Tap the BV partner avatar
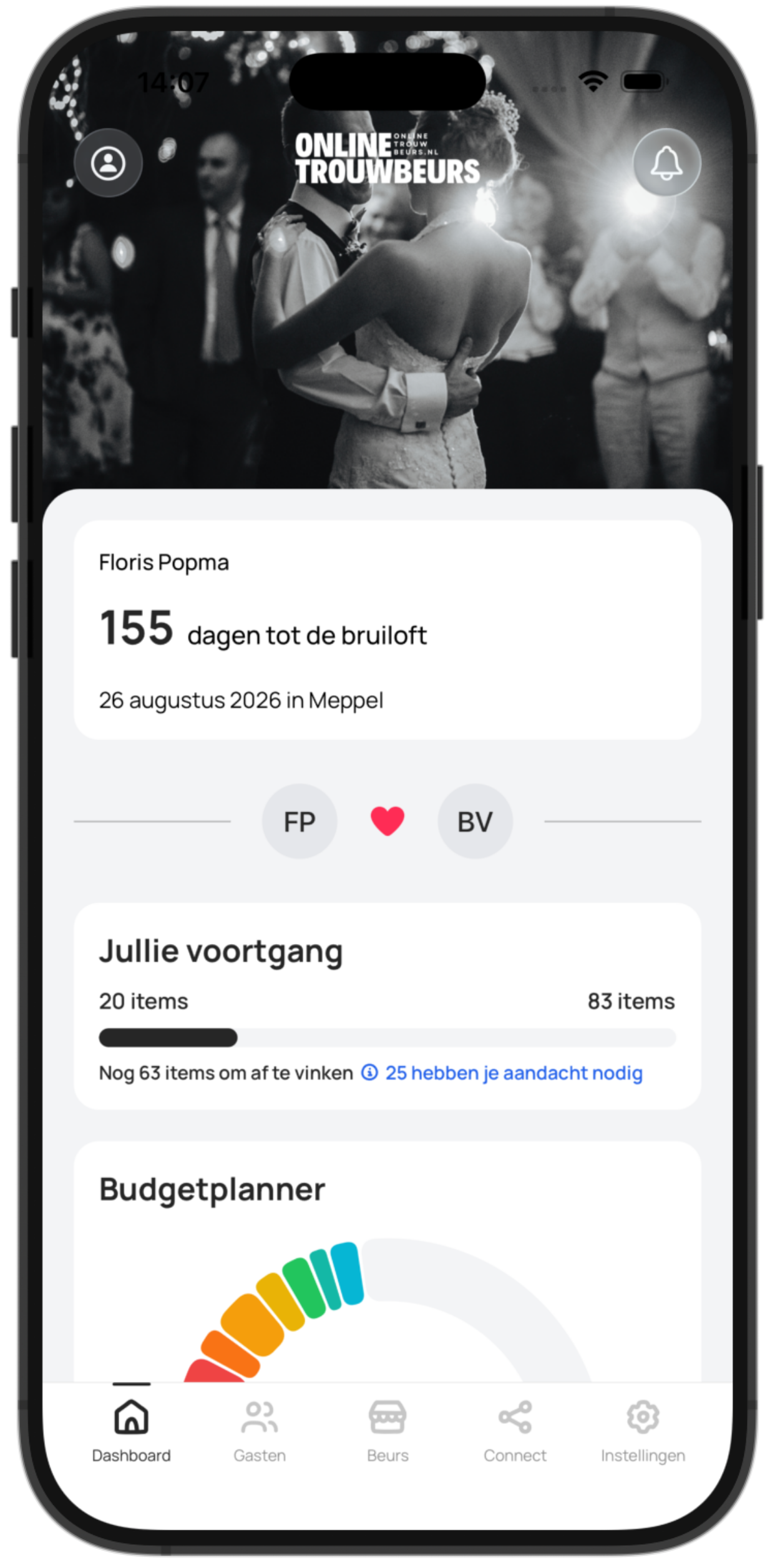 tap(475, 821)
